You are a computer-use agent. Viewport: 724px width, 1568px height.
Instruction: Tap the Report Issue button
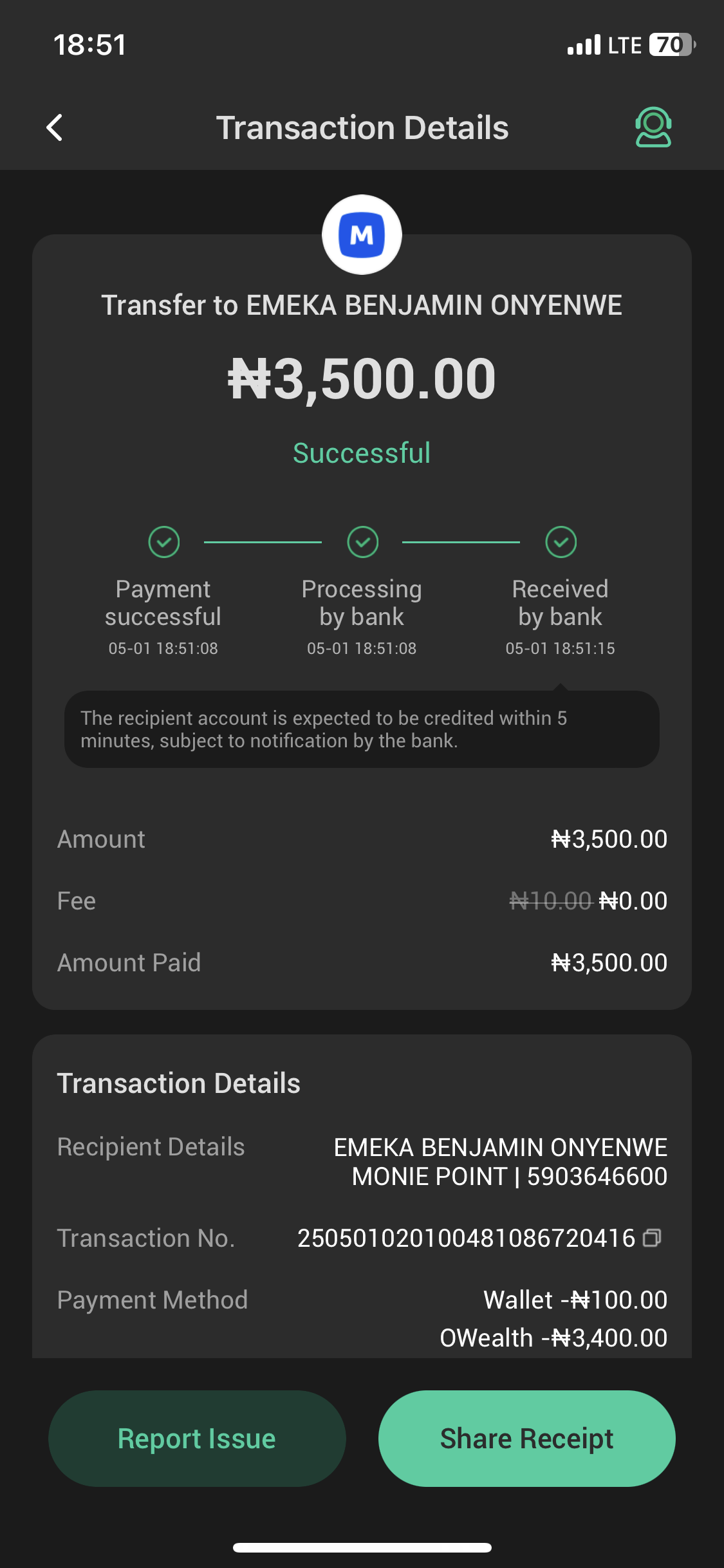click(197, 1439)
